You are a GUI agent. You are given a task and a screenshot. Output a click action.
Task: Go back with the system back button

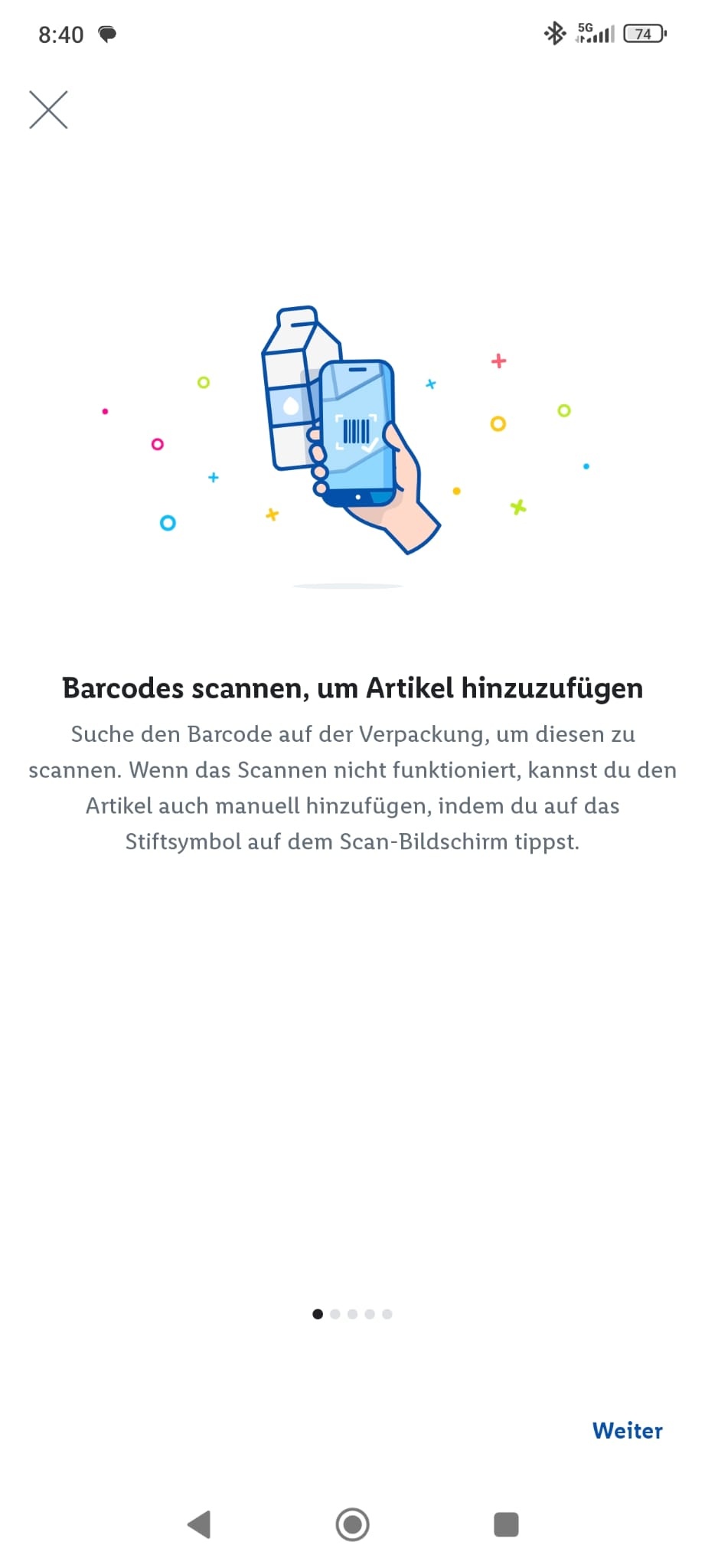(199, 1524)
